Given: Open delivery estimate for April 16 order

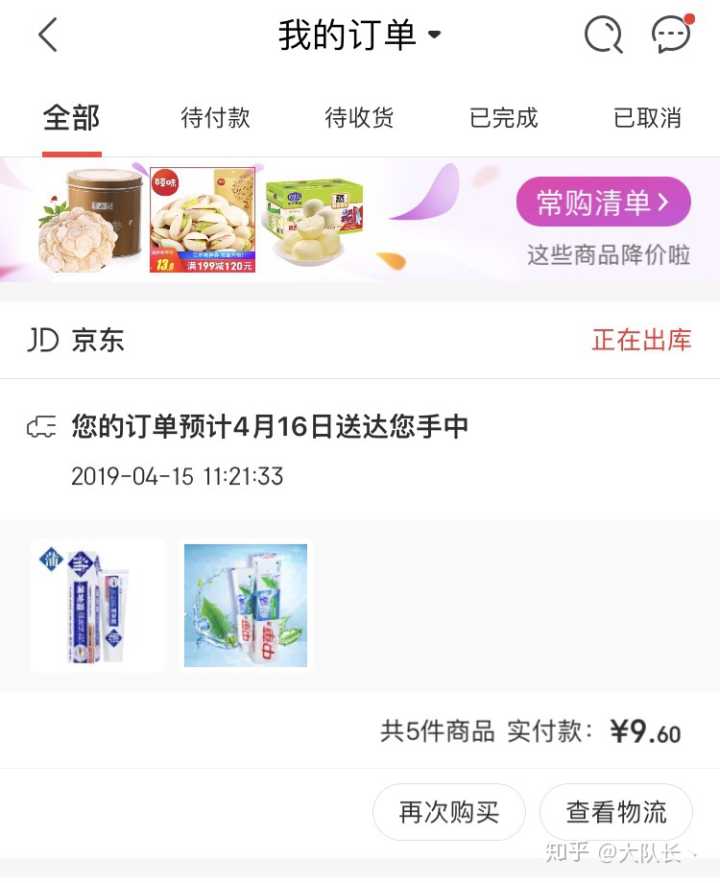Looking at the screenshot, I should [270, 427].
